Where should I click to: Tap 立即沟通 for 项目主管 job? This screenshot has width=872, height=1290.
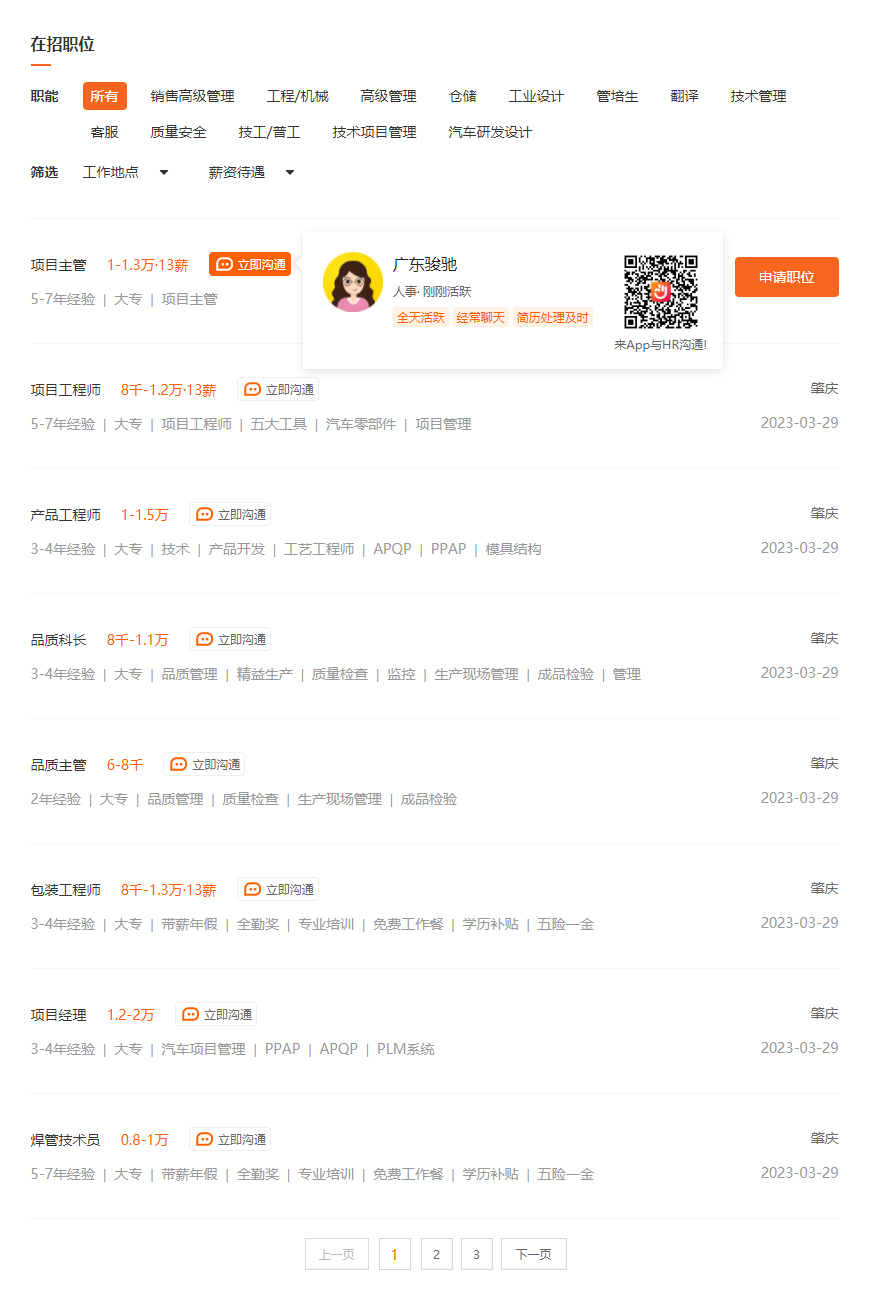point(250,264)
